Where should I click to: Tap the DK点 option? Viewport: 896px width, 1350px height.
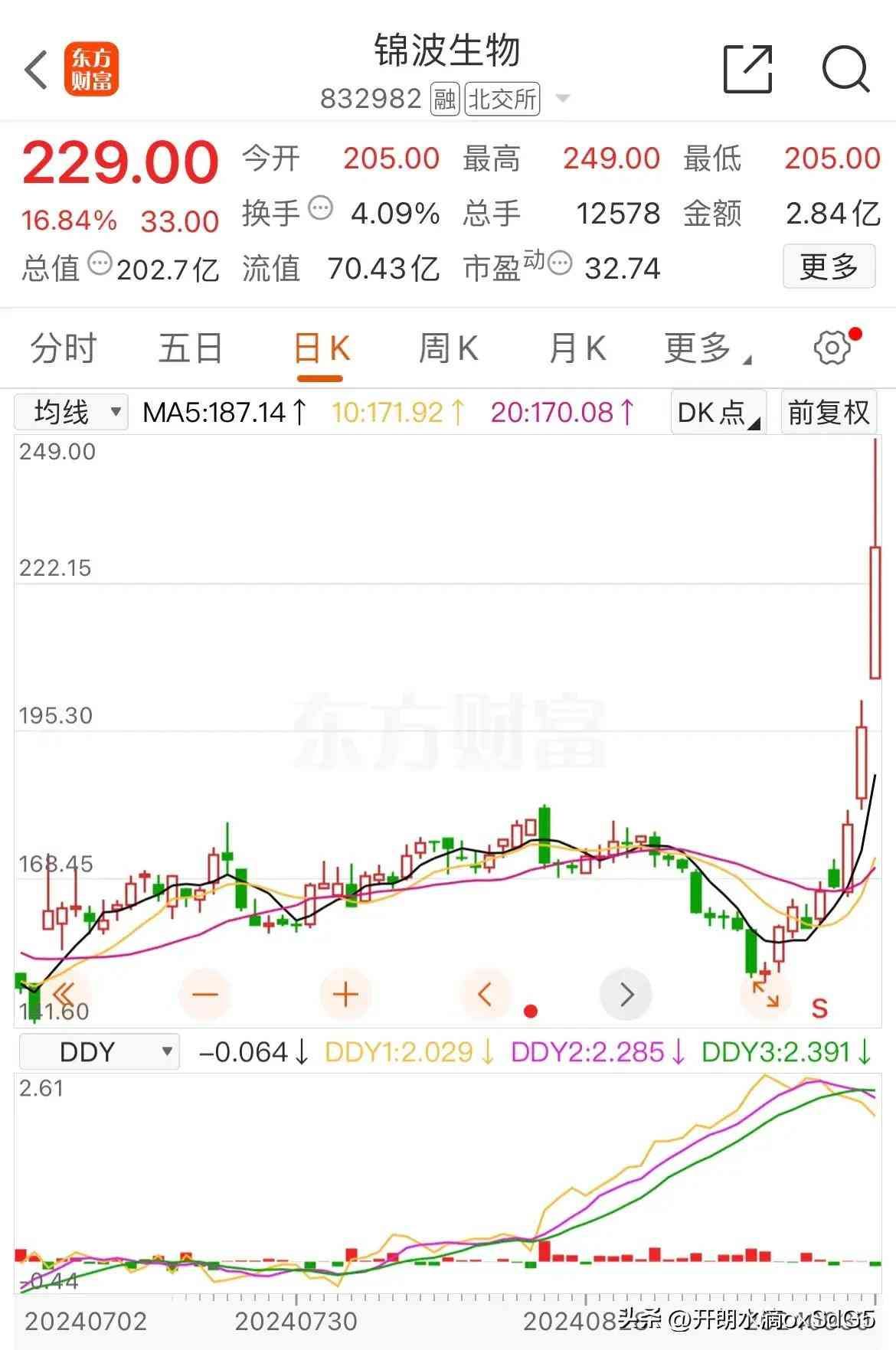click(718, 413)
